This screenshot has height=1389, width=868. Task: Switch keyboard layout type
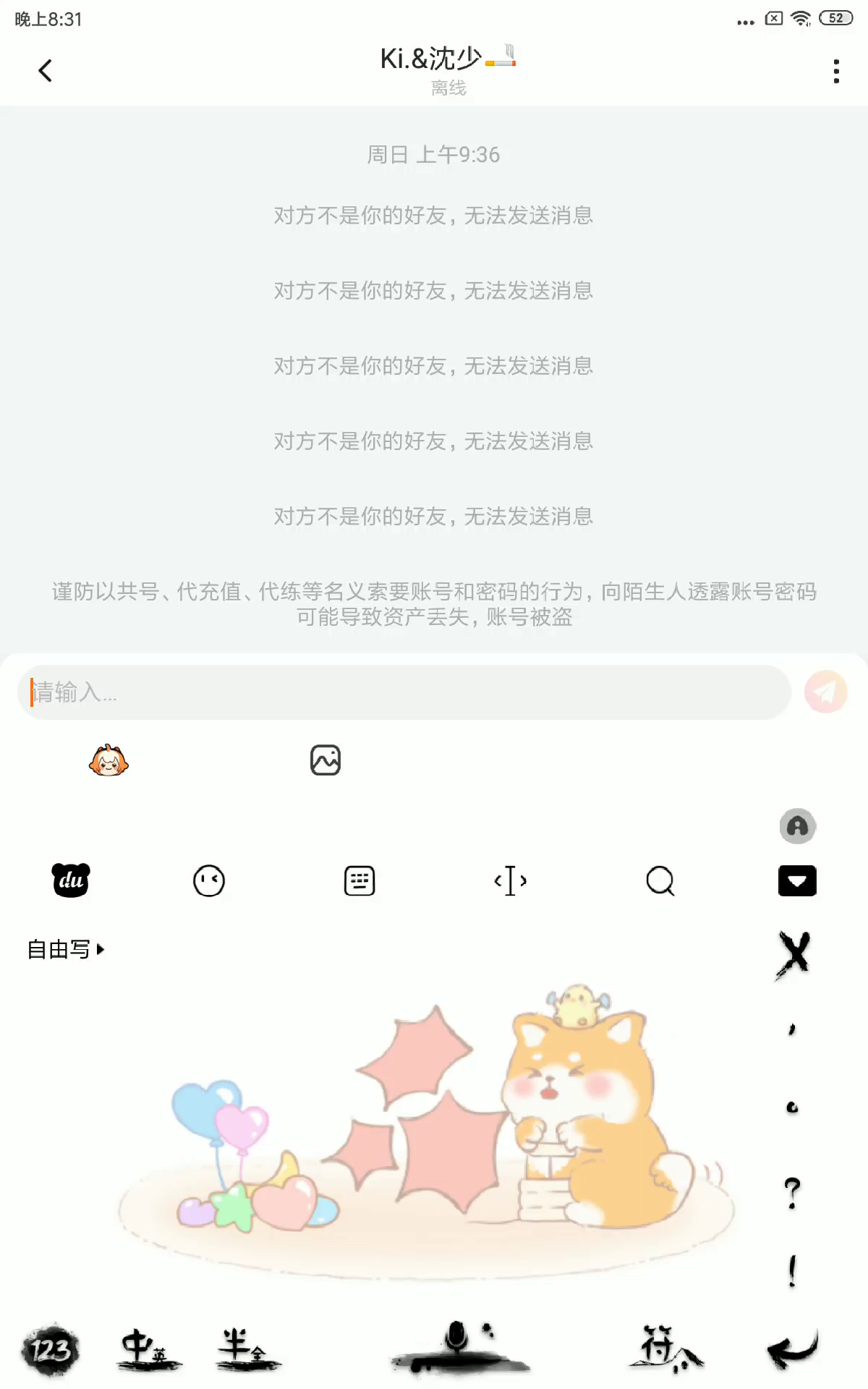(359, 880)
